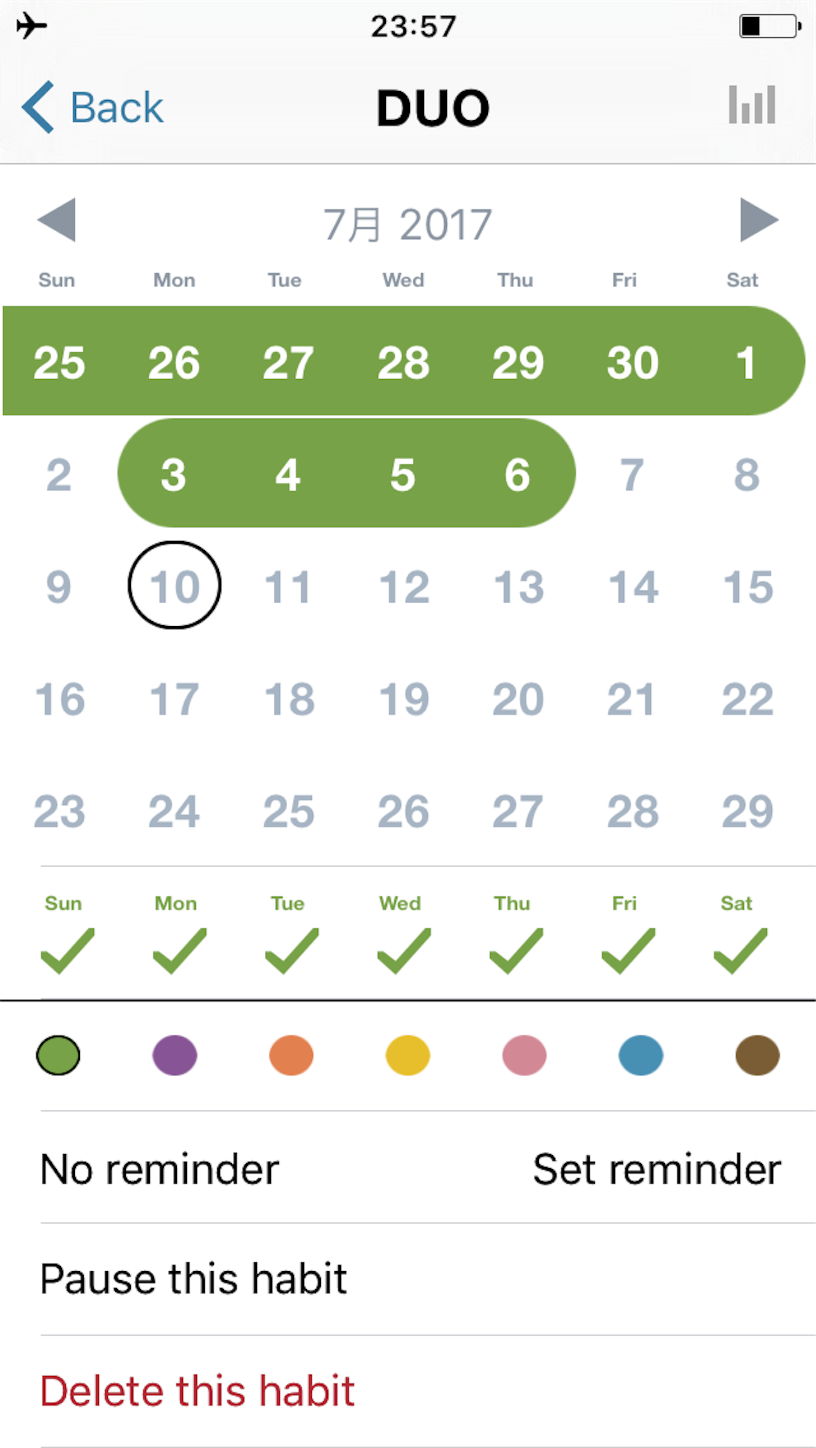Open the statistics bar chart icon
The width and height of the screenshot is (816, 1448).
[x=752, y=104]
